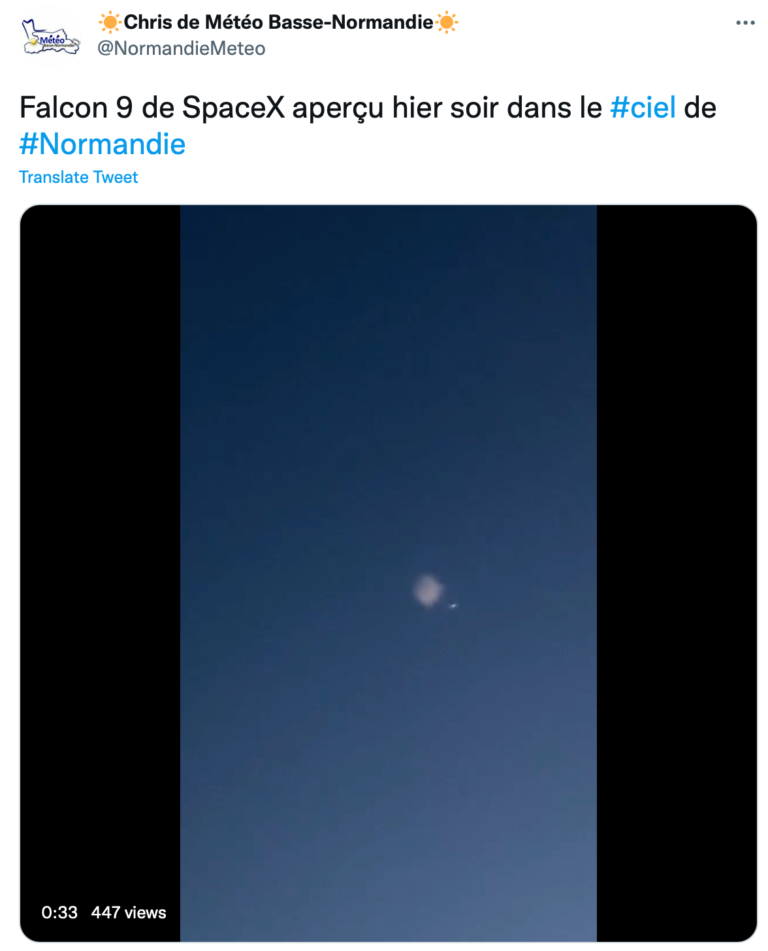Tap Translate Tweet
The image size is (768, 951).
(x=78, y=177)
